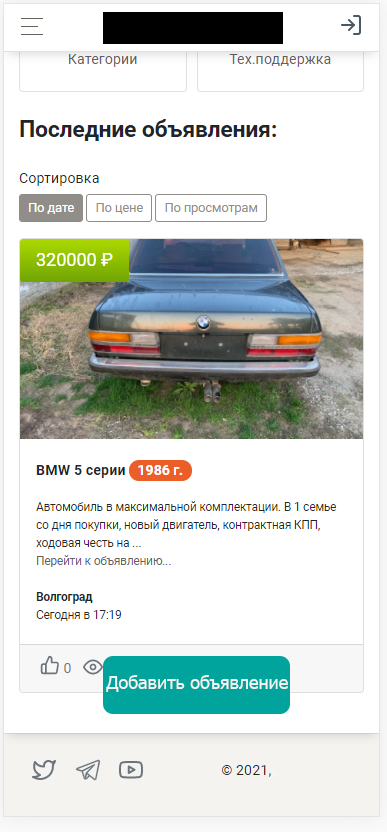Sort listings По дате
This screenshot has width=387, height=832.
[x=51, y=208]
